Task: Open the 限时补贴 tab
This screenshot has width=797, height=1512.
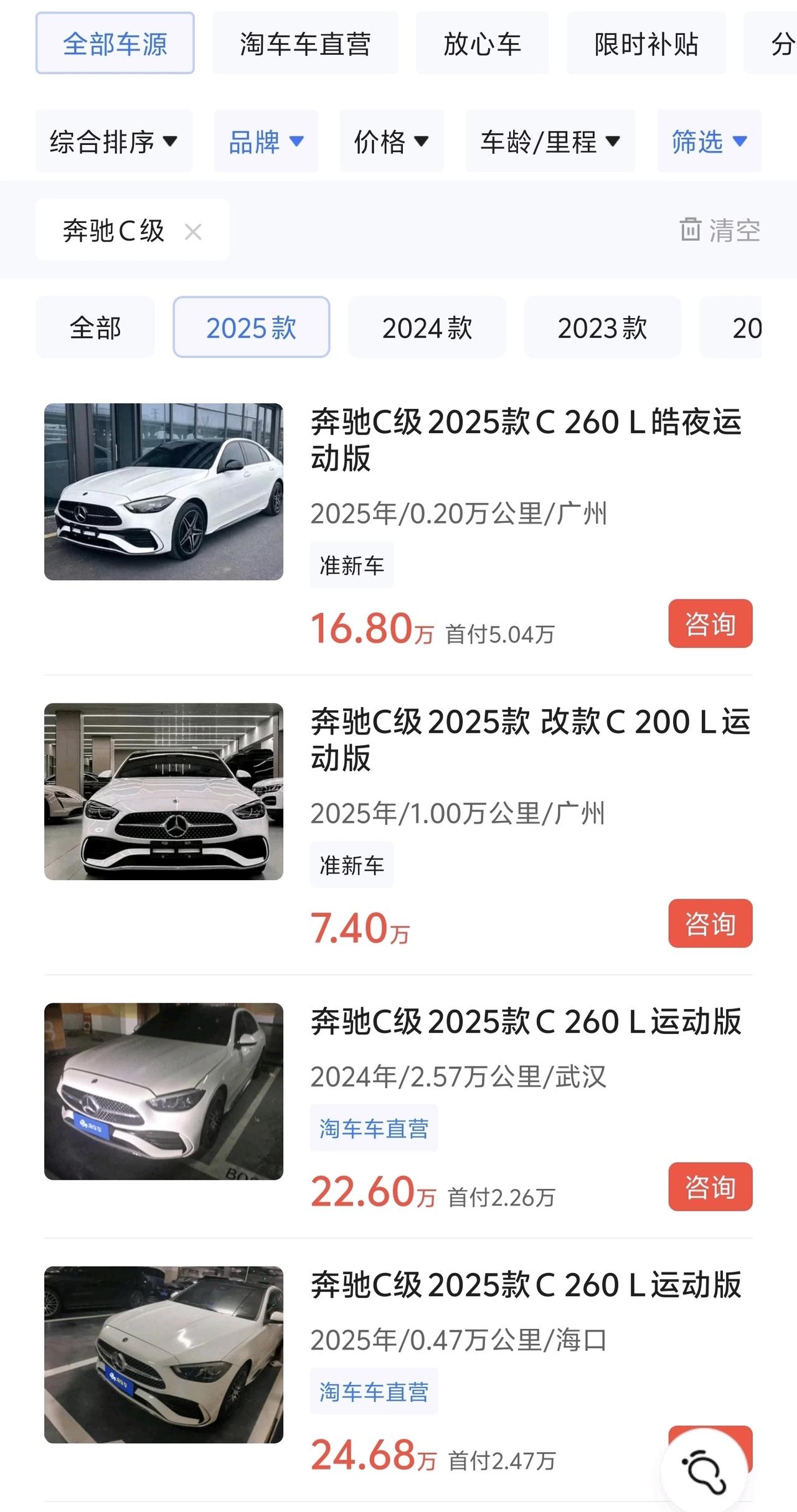Action: click(646, 44)
